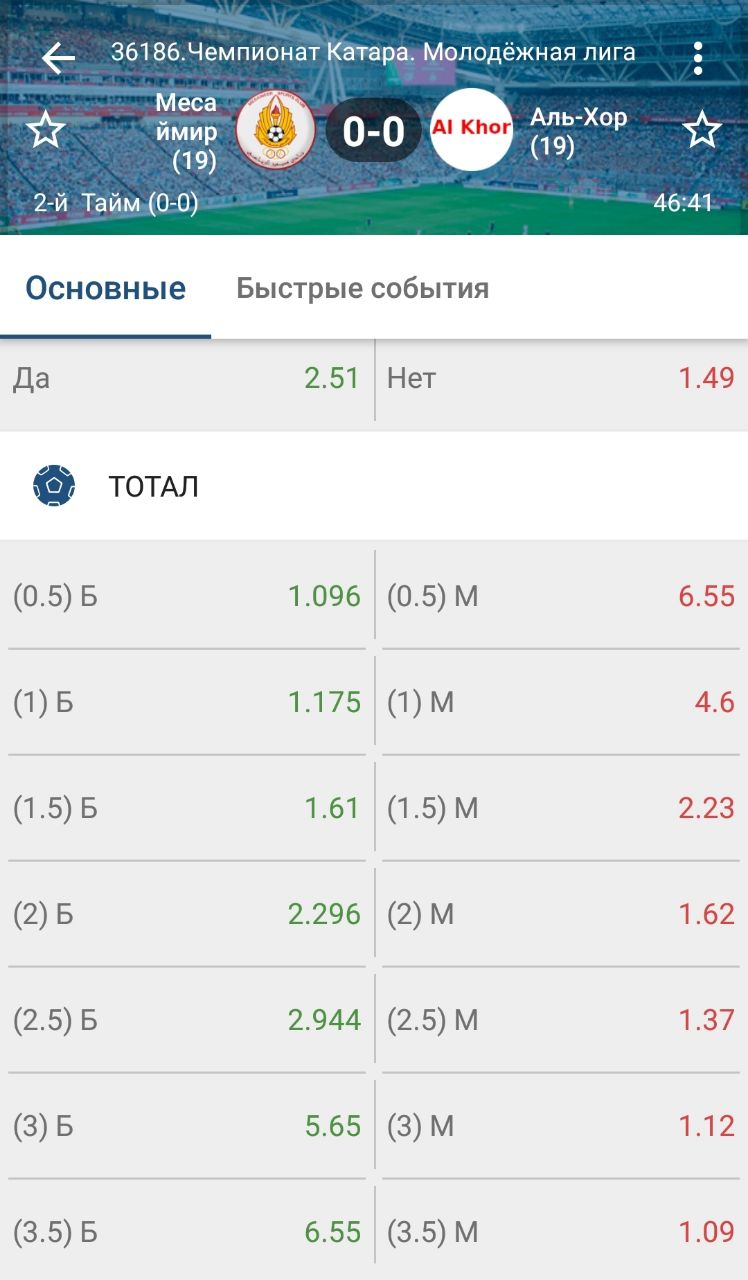748x1280 pixels.
Task: Add total (2) Б at 2.296
Action: coord(187,914)
